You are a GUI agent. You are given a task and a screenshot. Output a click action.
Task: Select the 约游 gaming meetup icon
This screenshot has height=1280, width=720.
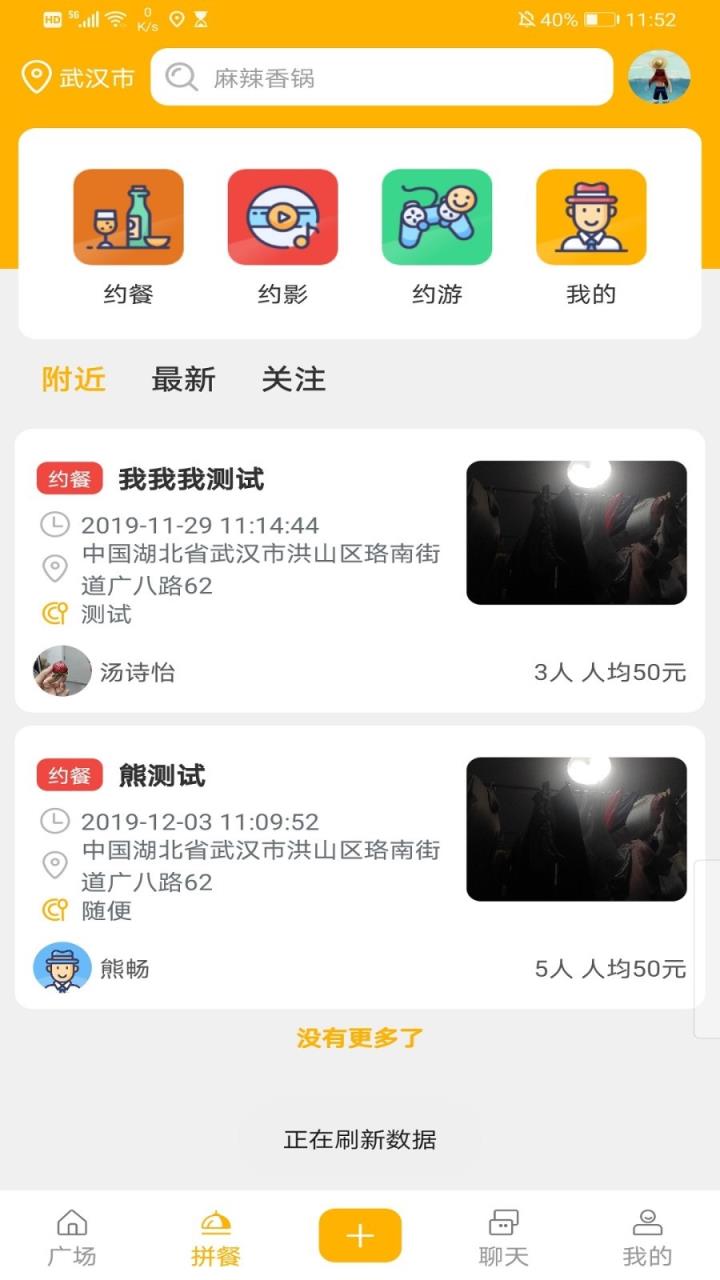coord(436,216)
